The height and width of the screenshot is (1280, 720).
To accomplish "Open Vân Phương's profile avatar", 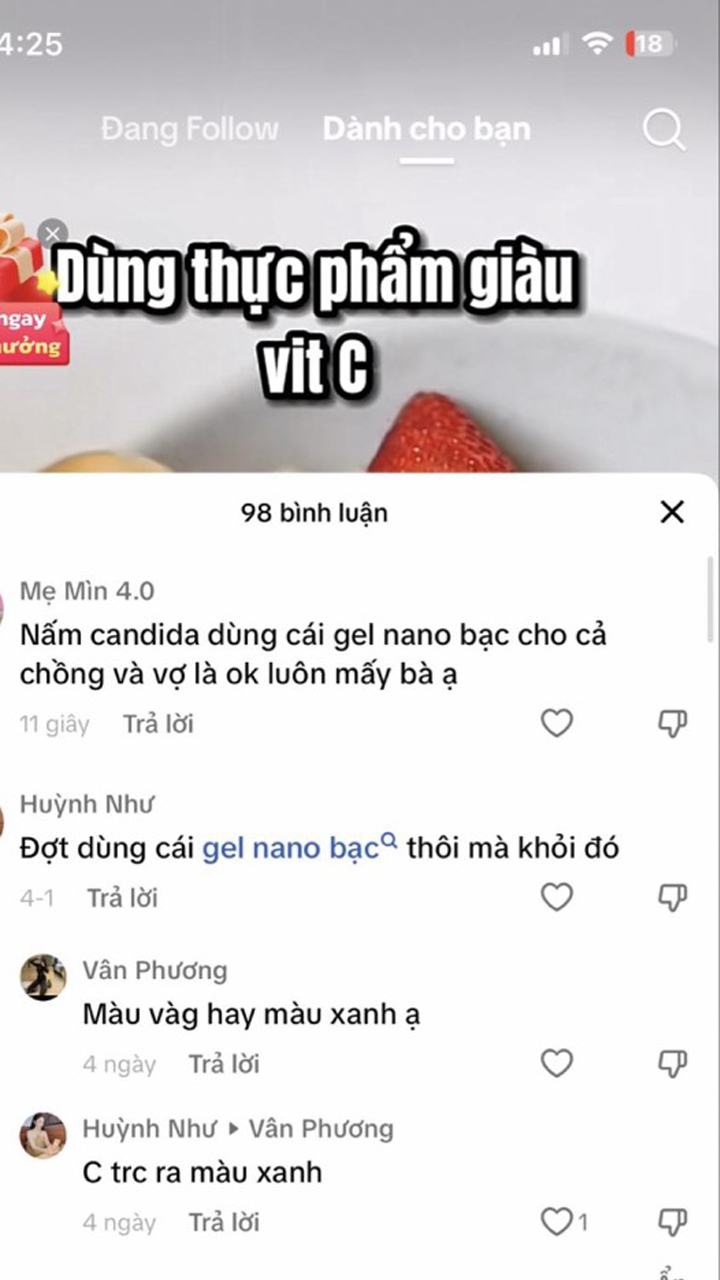I will coord(43,978).
